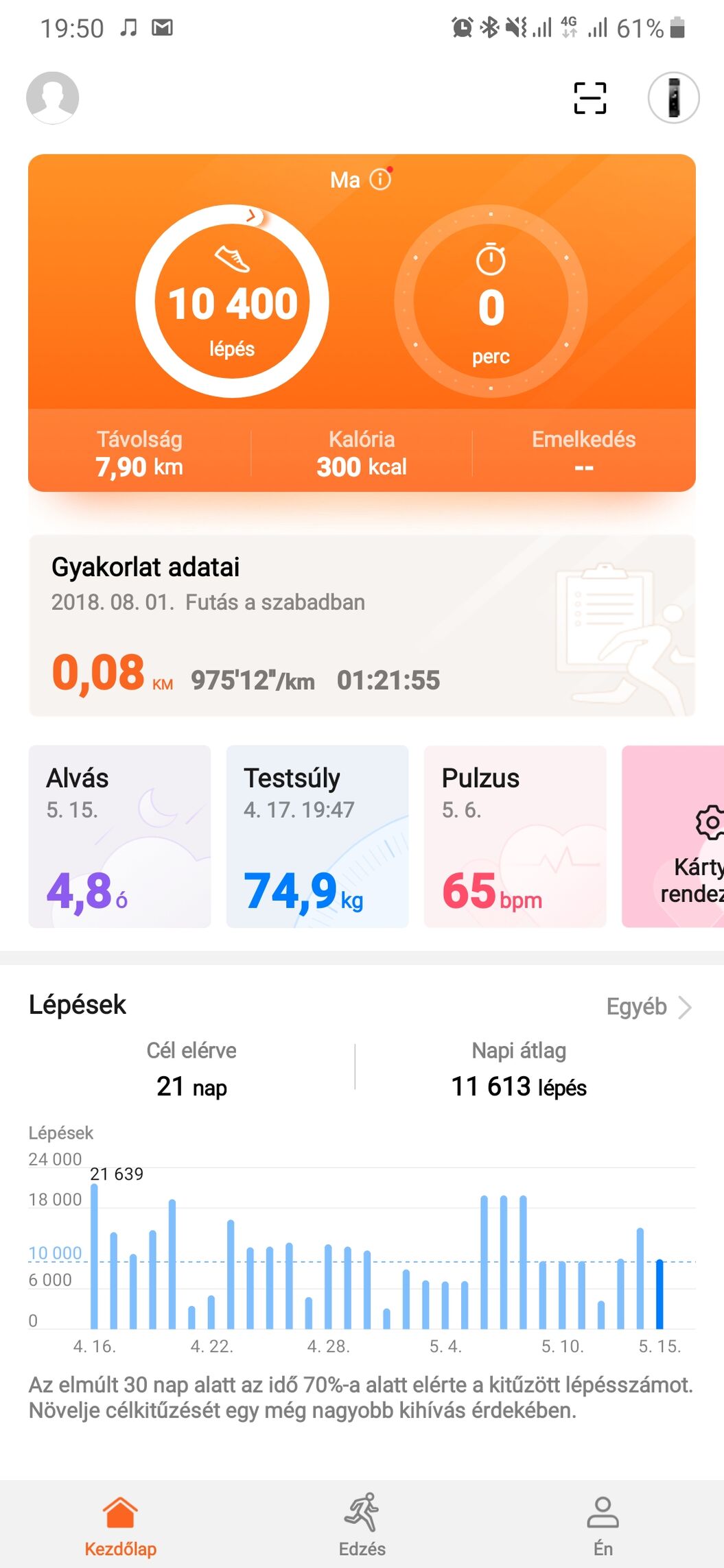Open the connected band device icon

[673, 97]
